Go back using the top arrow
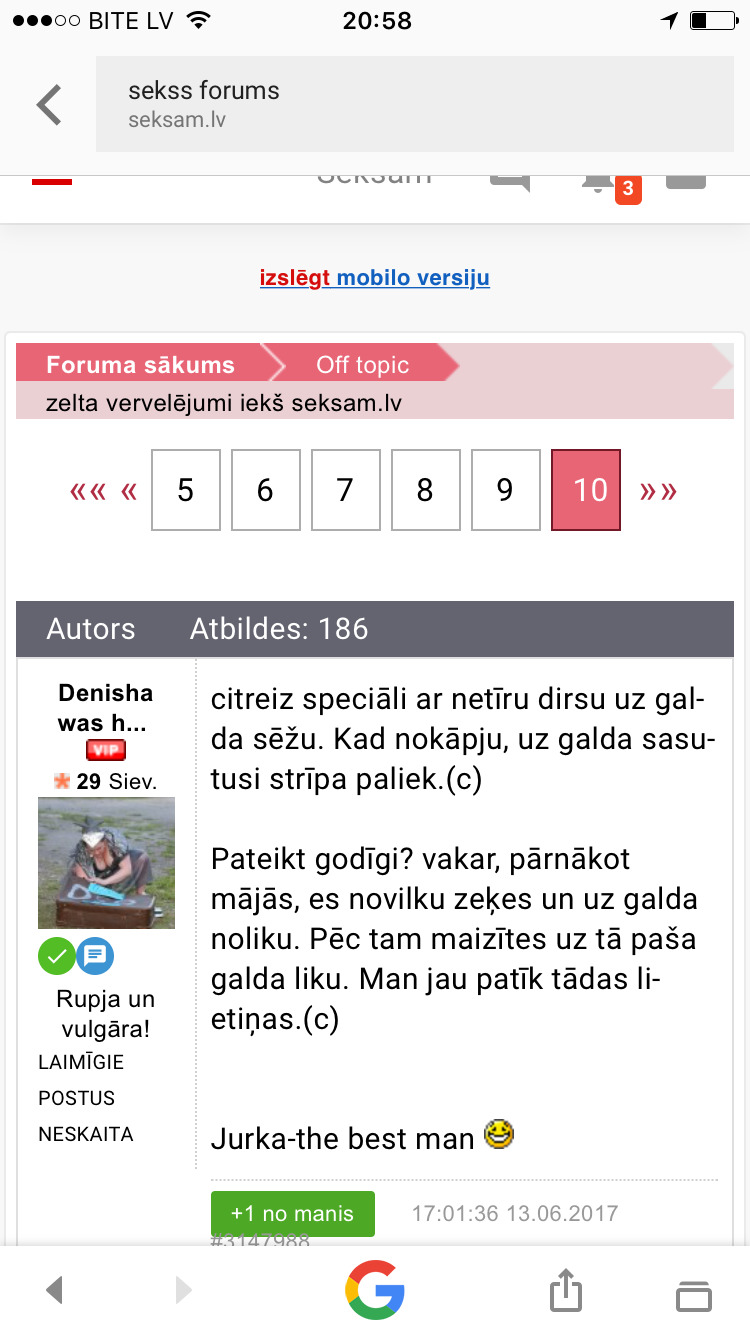The height and width of the screenshot is (1334, 750). [x=49, y=104]
